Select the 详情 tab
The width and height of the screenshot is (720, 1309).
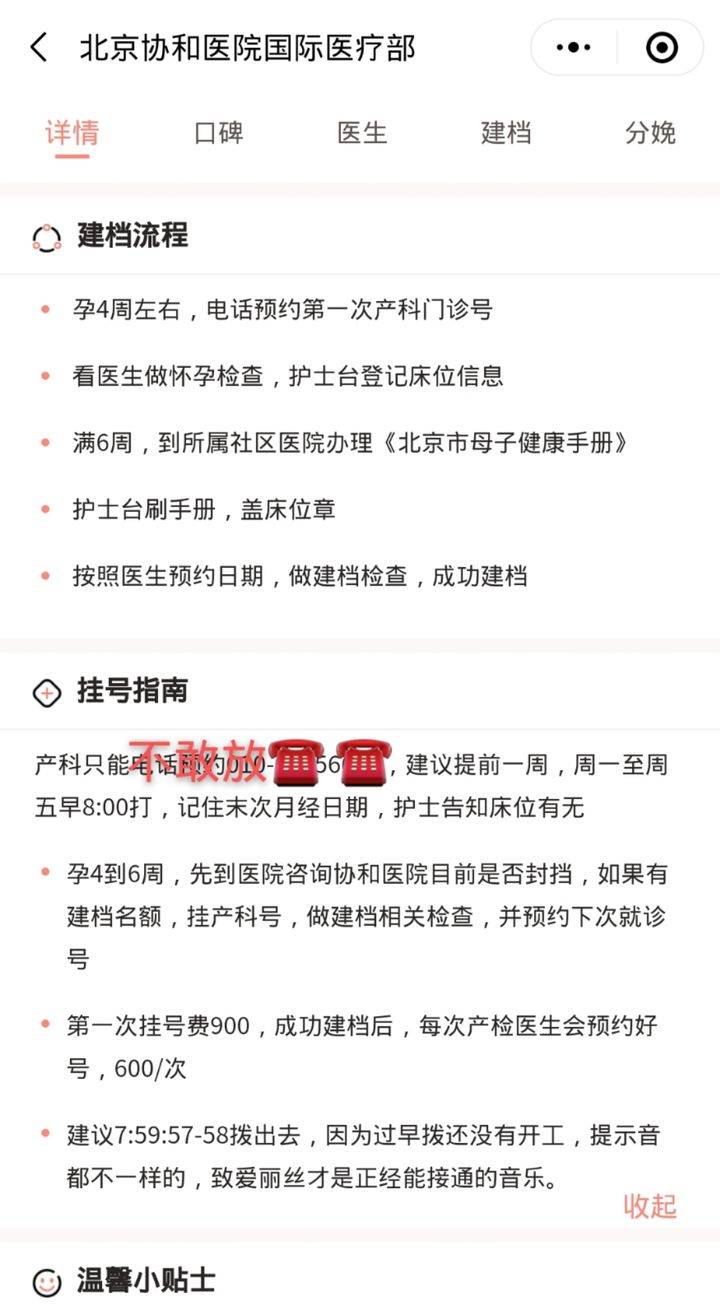tap(72, 133)
